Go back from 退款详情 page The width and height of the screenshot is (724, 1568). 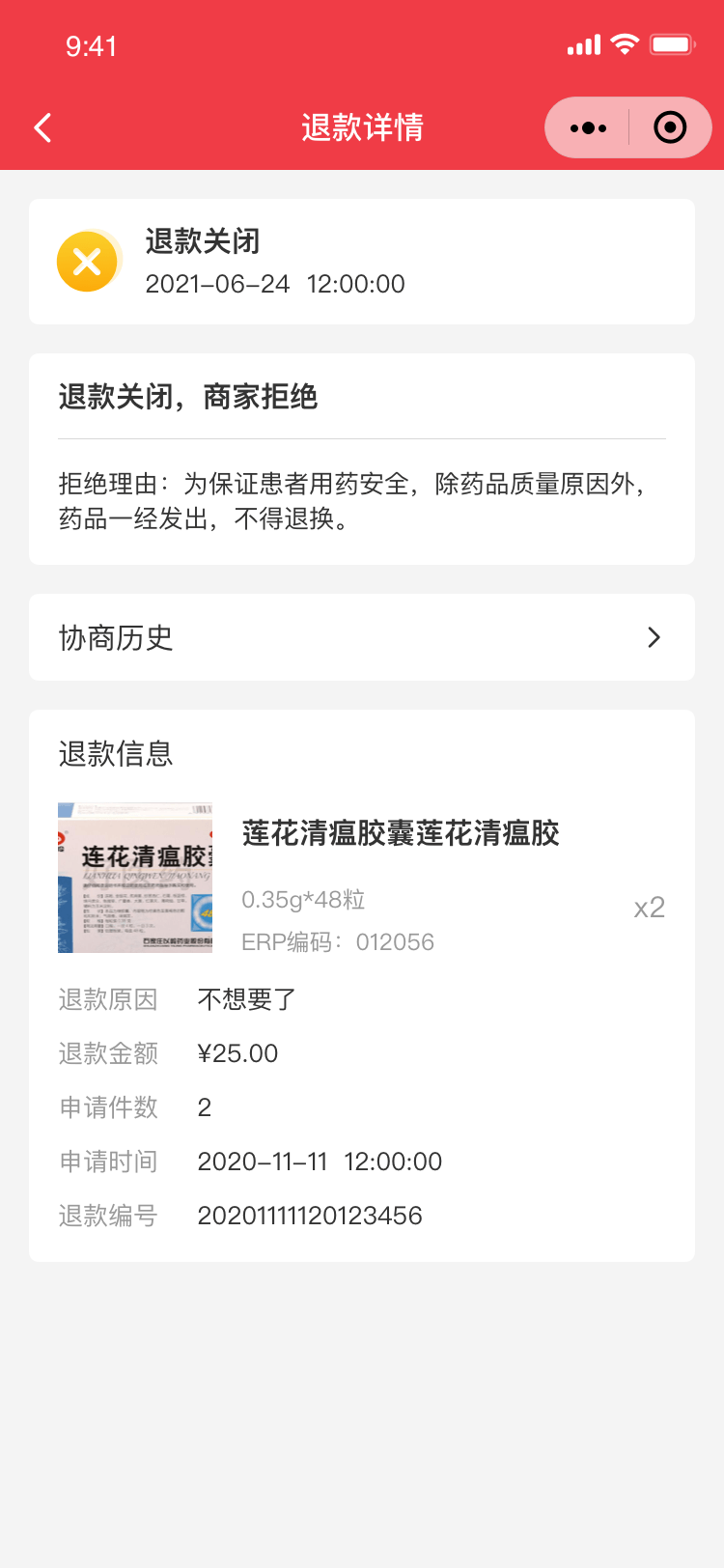coord(42,127)
